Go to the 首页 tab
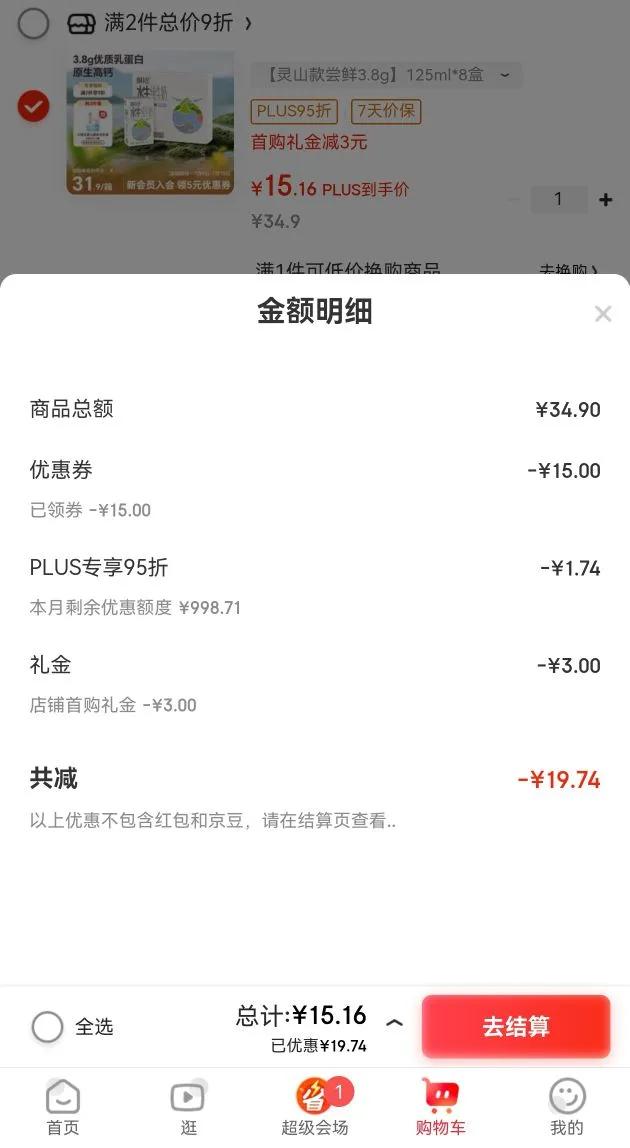 [63, 1107]
